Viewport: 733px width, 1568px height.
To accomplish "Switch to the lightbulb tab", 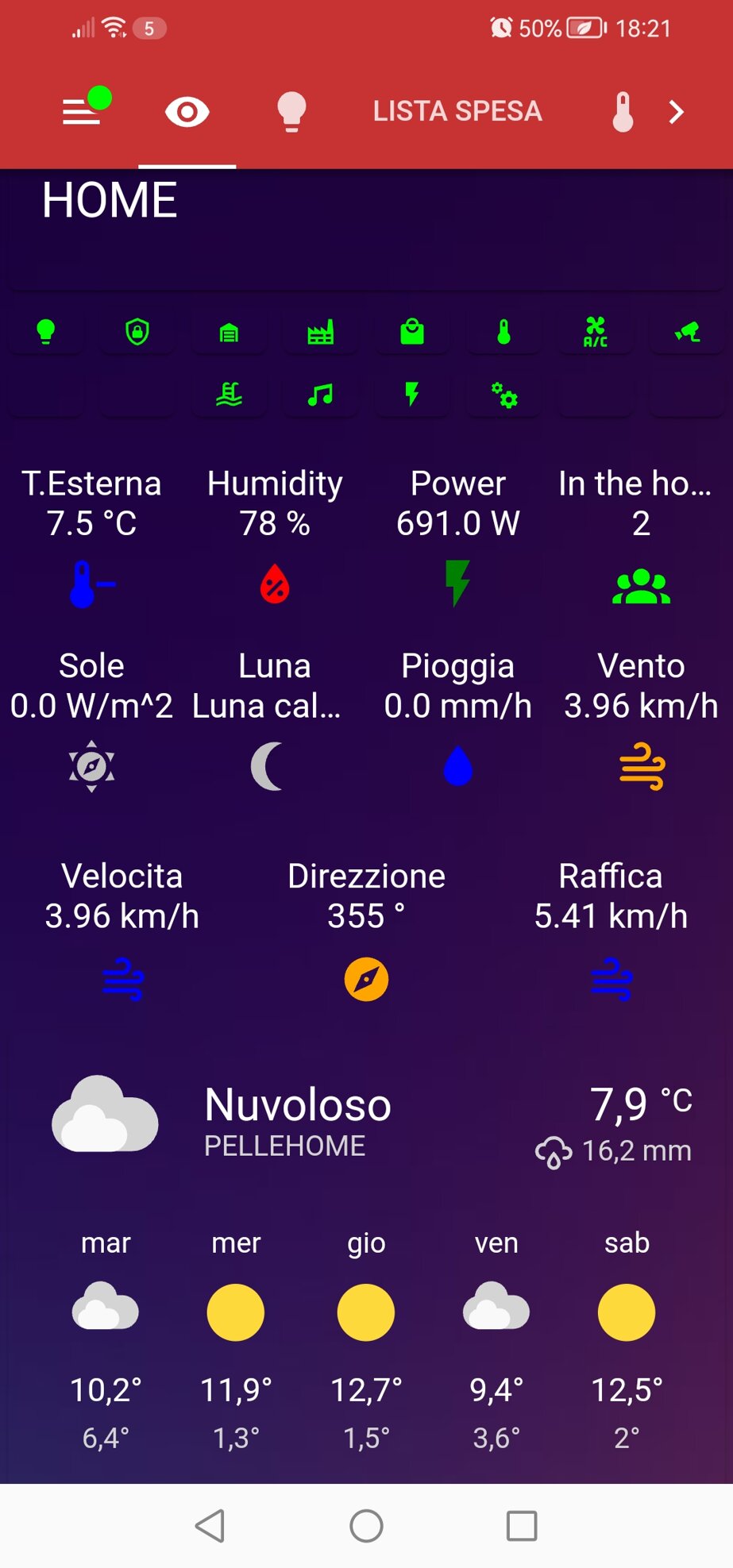I will 291,112.
